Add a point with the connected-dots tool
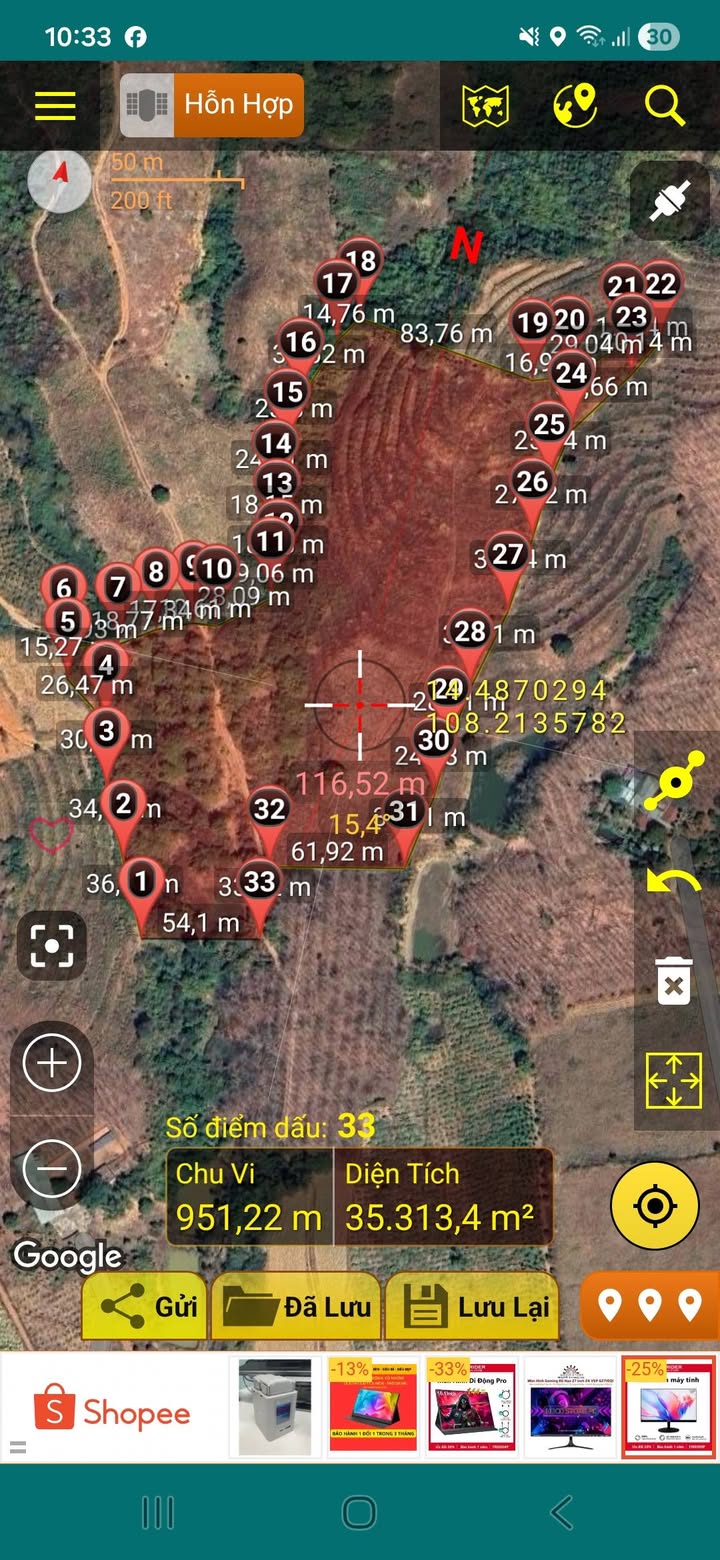 coord(675,781)
